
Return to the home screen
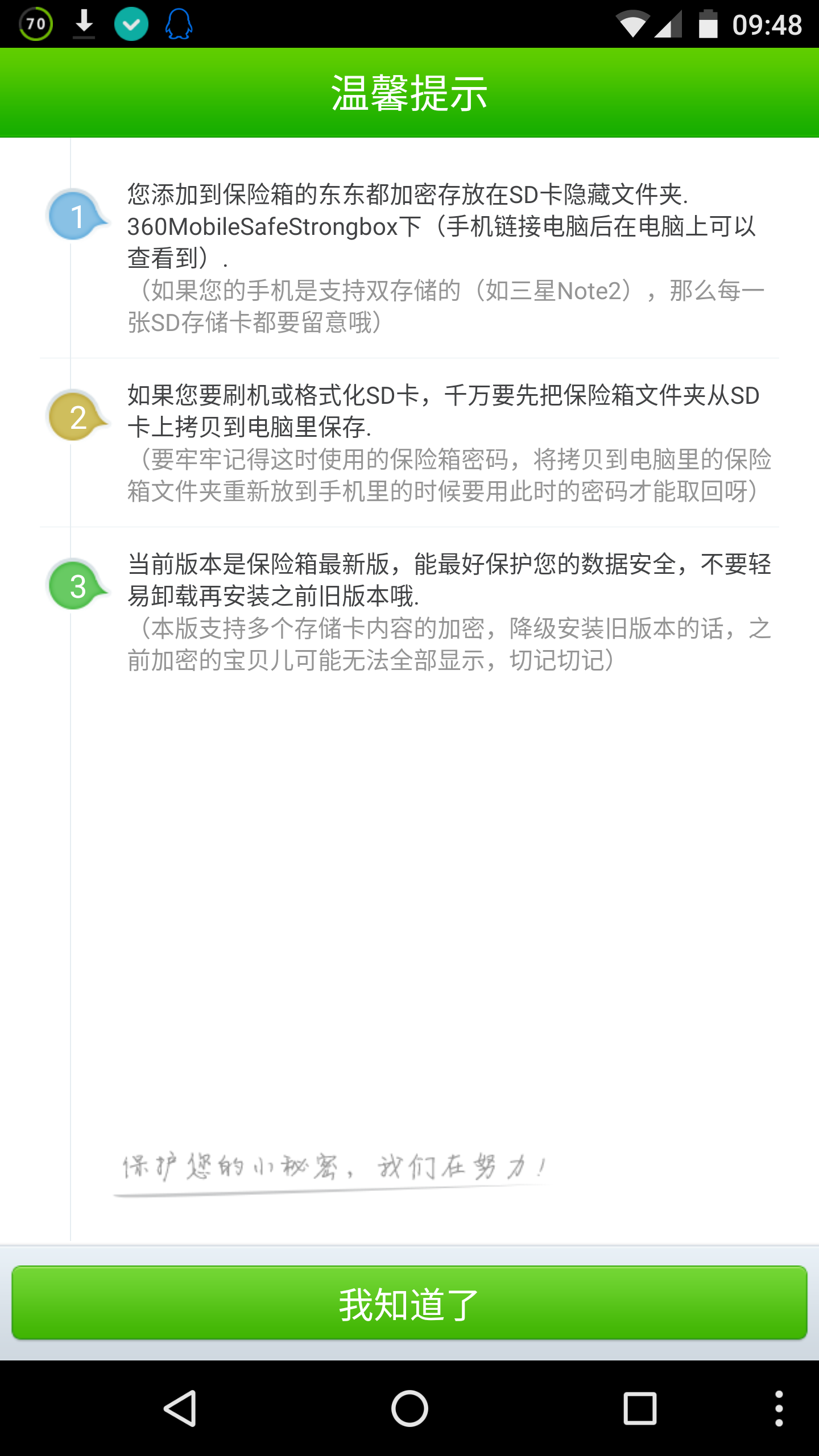click(409, 1408)
